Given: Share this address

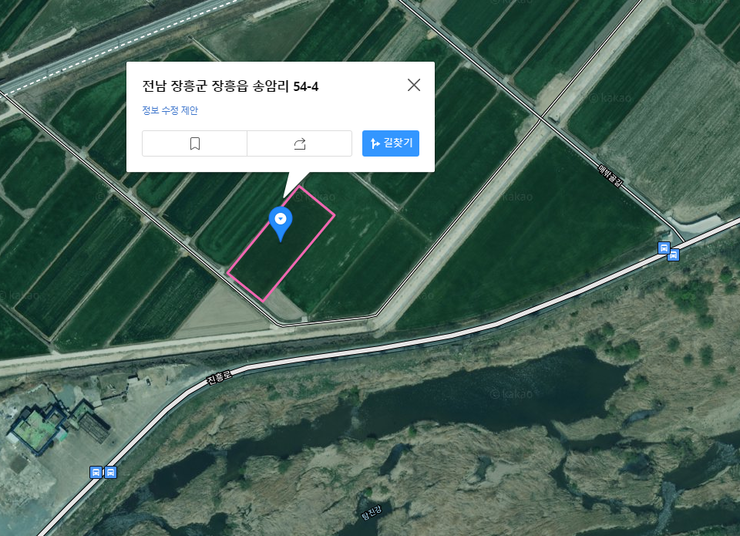Looking at the screenshot, I should 299,144.
